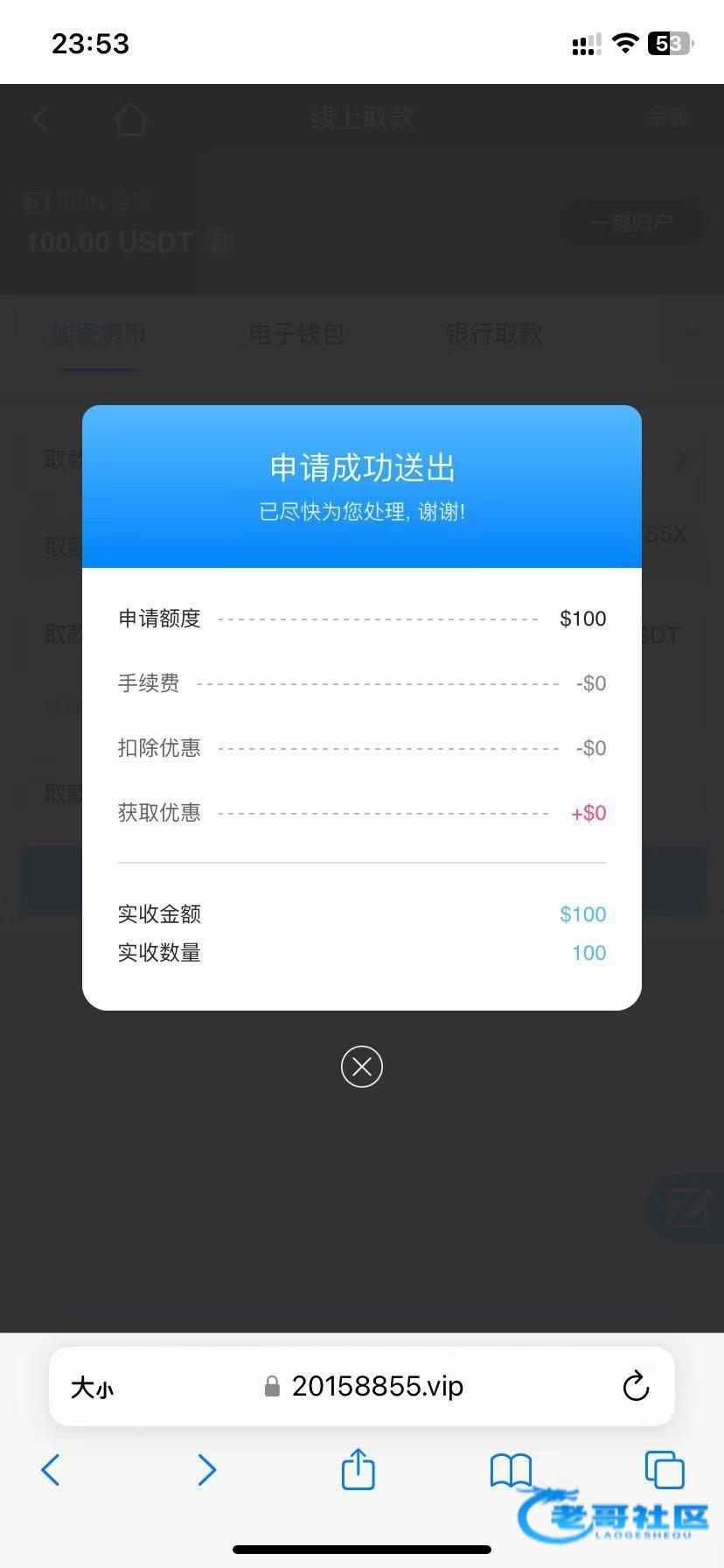Open Safari bookmarks
The height and width of the screenshot is (1568, 724).
click(512, 1470)
